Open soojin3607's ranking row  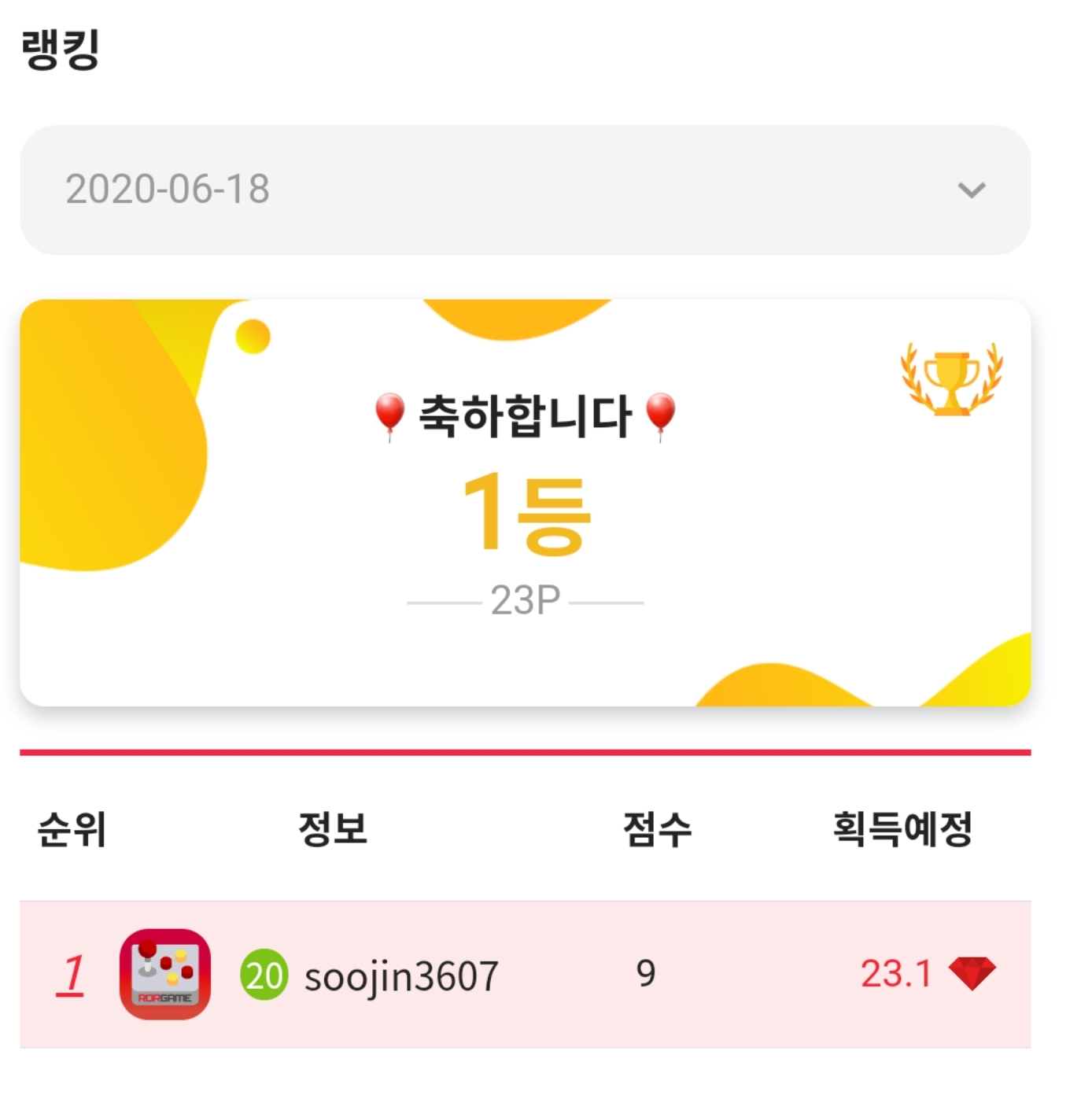[x=525, y=974]
